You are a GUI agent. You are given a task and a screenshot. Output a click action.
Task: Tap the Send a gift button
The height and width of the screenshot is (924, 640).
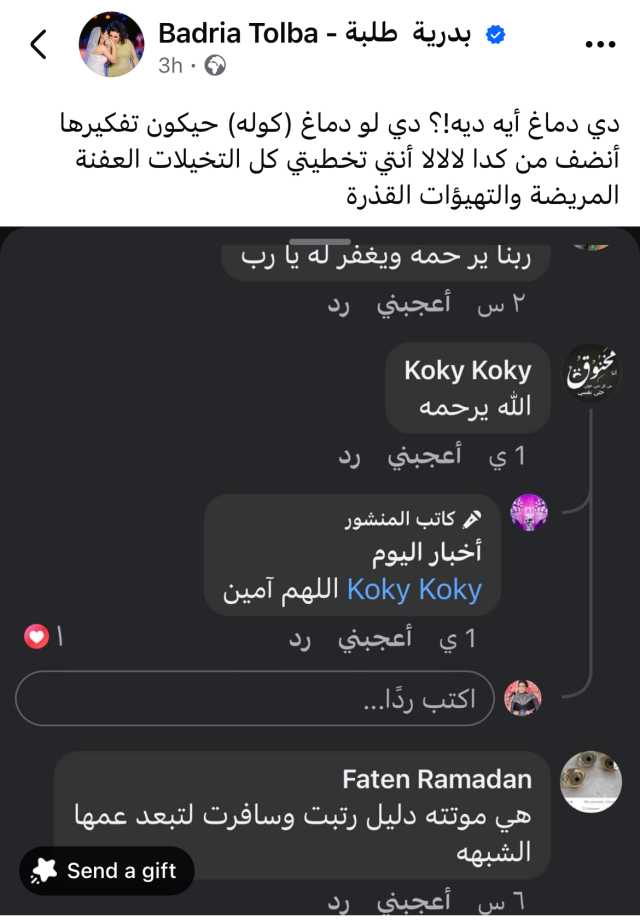(106, 871)
